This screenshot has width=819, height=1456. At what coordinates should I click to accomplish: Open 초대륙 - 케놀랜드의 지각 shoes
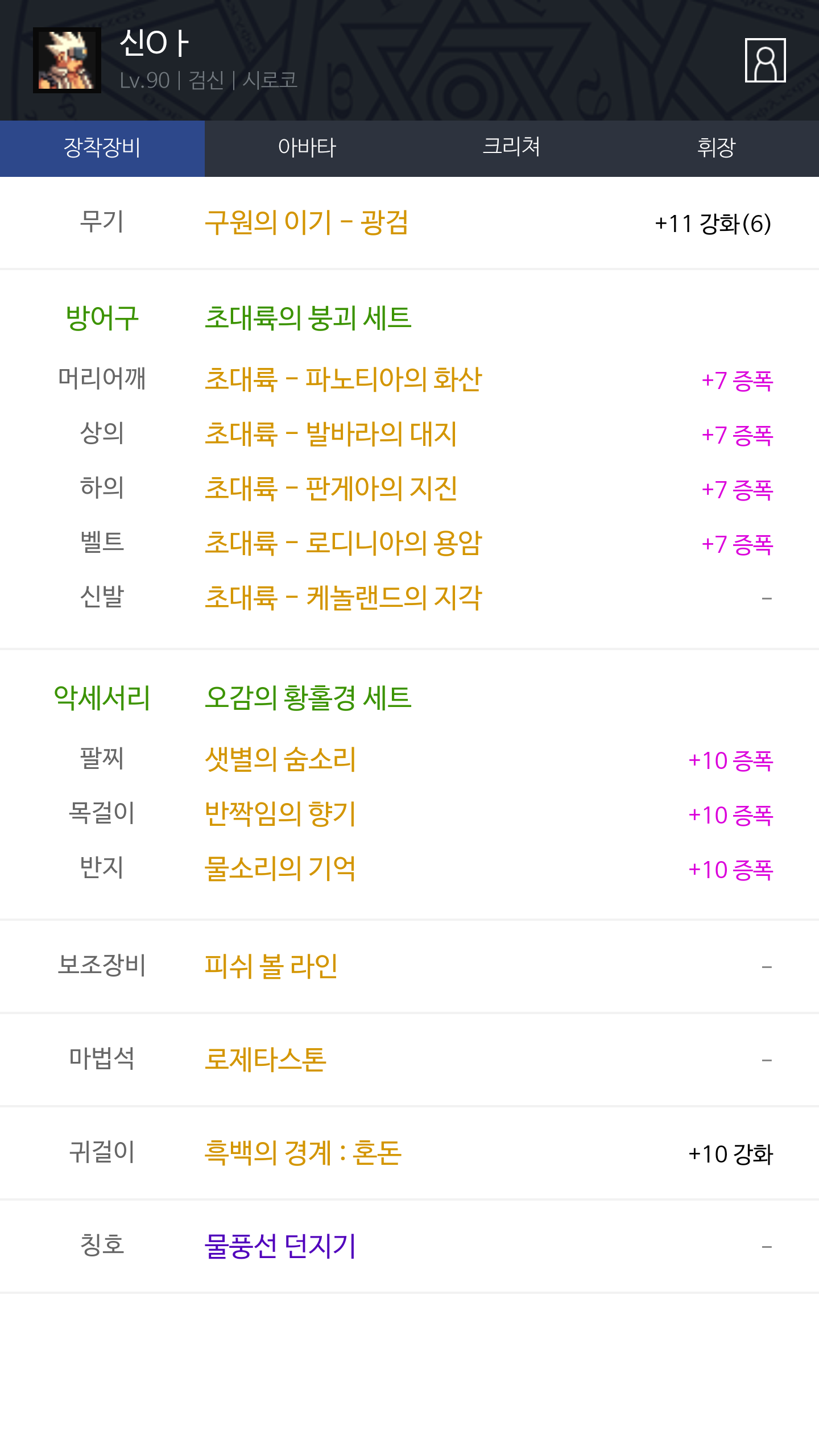point(343,598)
